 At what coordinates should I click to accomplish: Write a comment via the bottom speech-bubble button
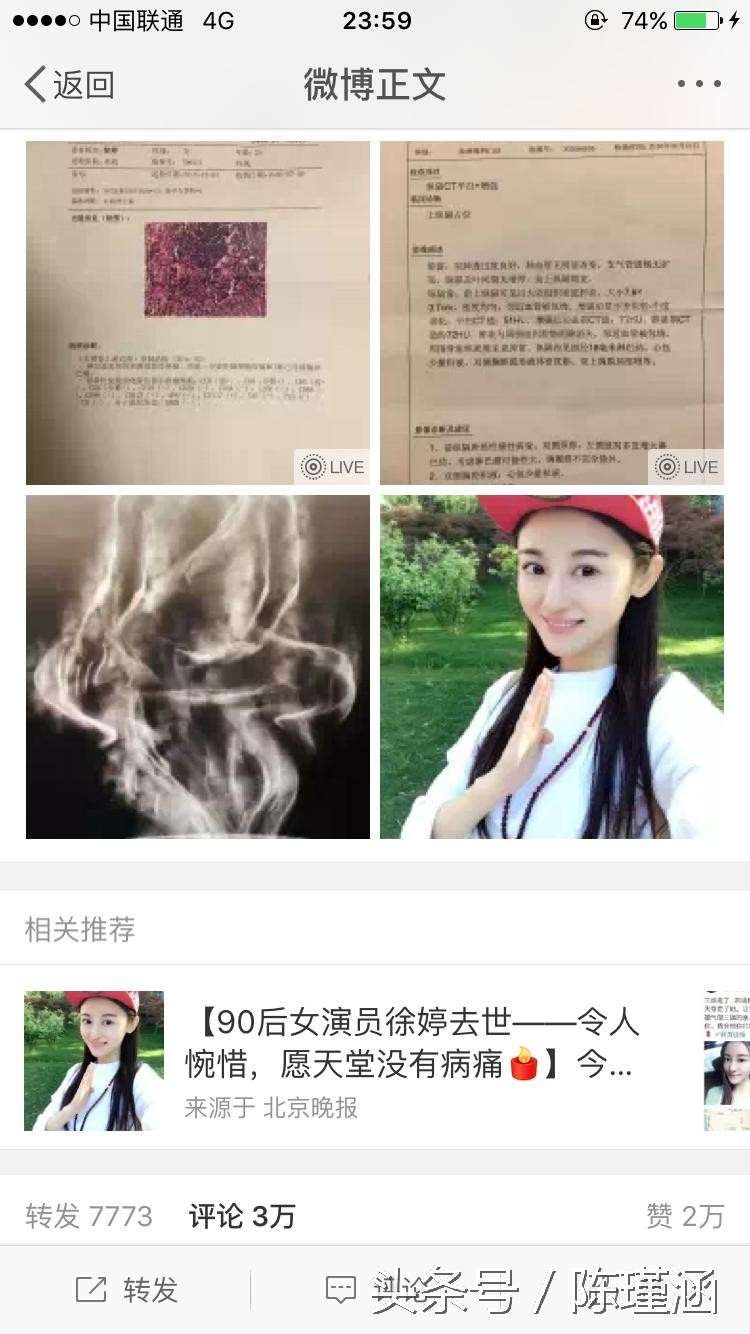tap(342, 1290)
